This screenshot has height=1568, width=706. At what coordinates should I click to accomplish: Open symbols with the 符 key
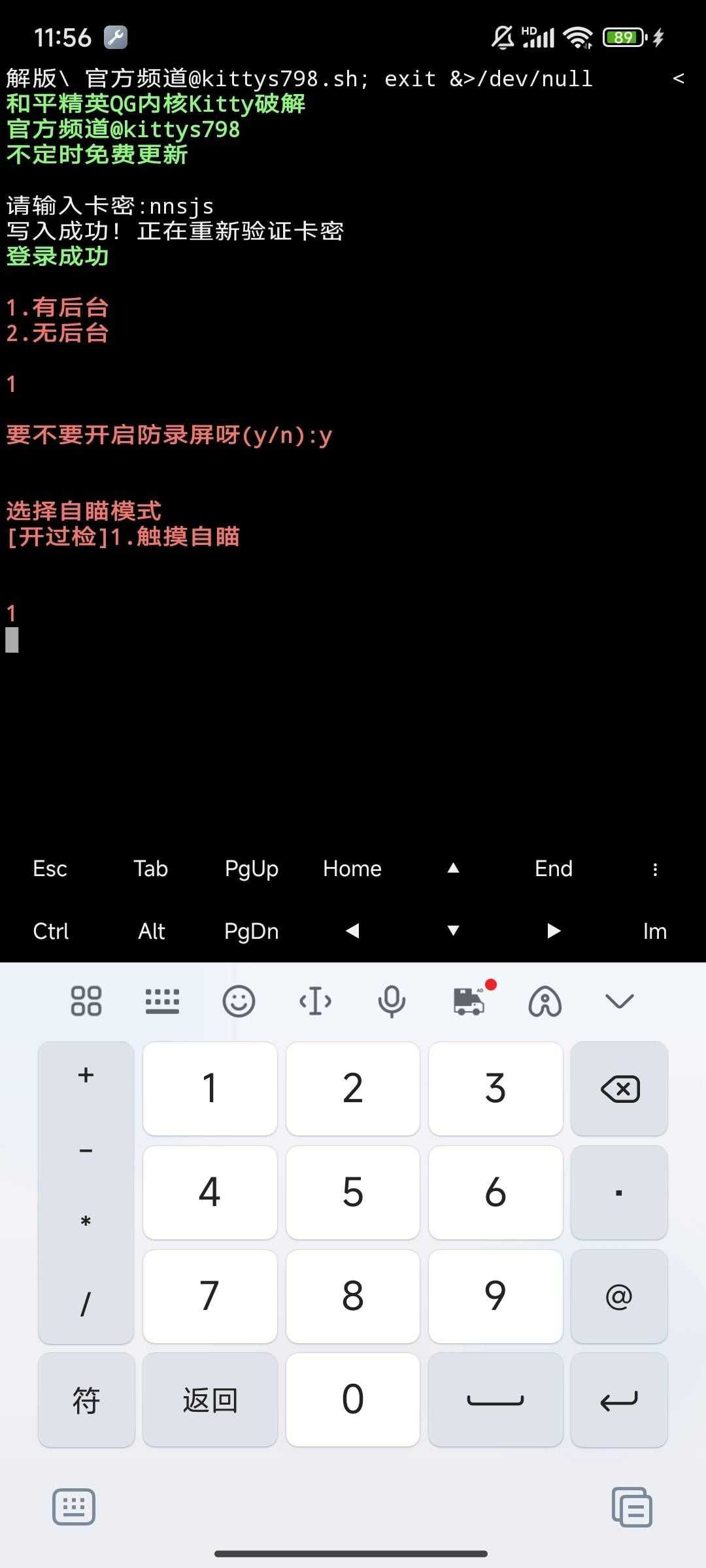pos(86,1400)
